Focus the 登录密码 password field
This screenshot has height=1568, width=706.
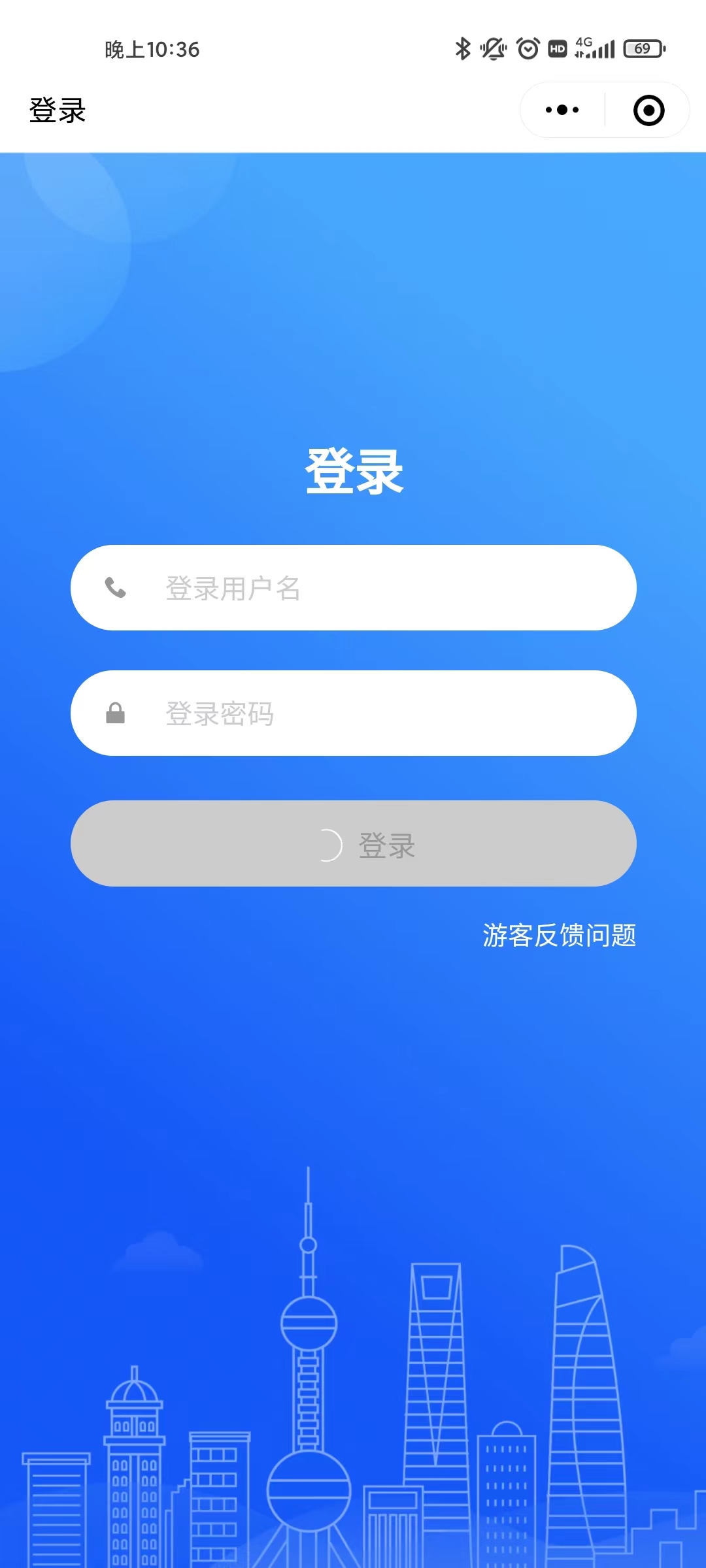coord(379,713)
